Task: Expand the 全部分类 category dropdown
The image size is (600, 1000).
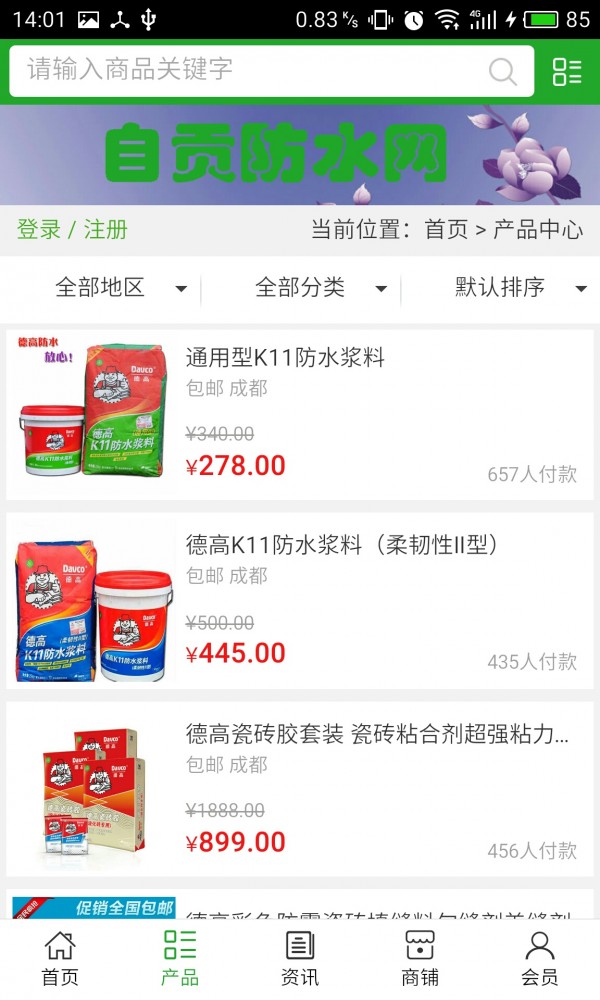Action: (x=320, y=288)
